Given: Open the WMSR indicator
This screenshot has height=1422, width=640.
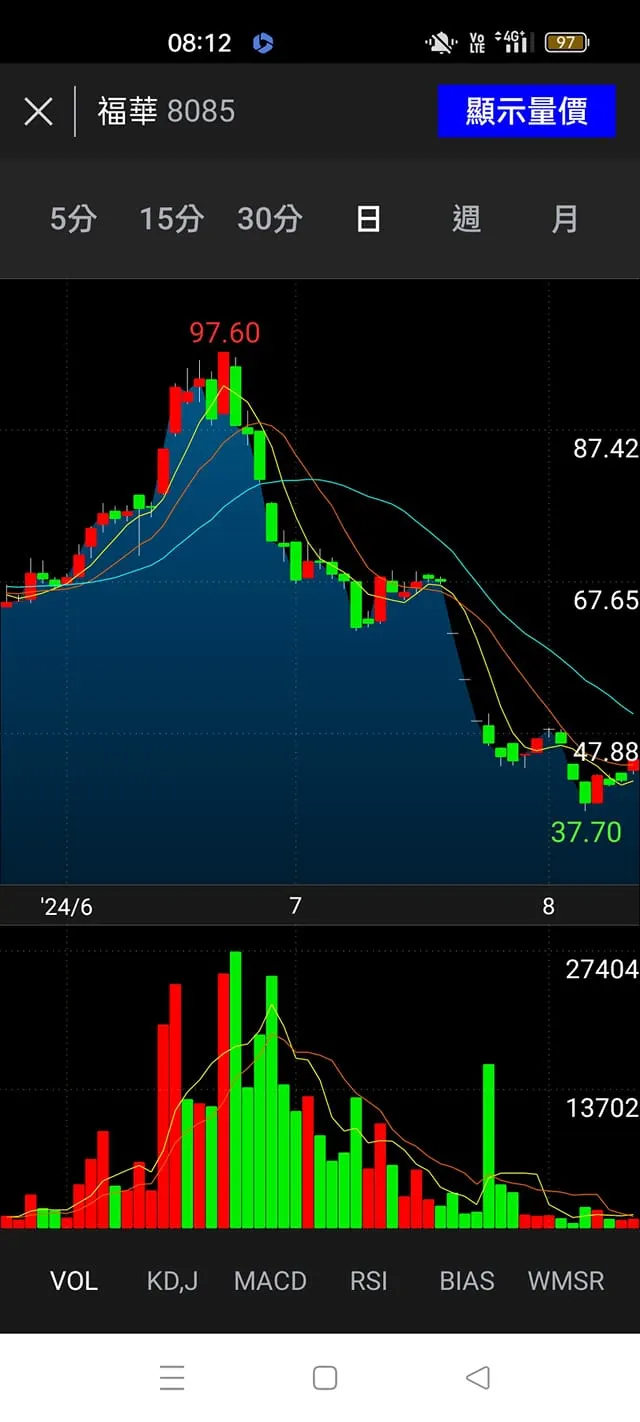Looking at the screenshot, I should (566, 1281).
